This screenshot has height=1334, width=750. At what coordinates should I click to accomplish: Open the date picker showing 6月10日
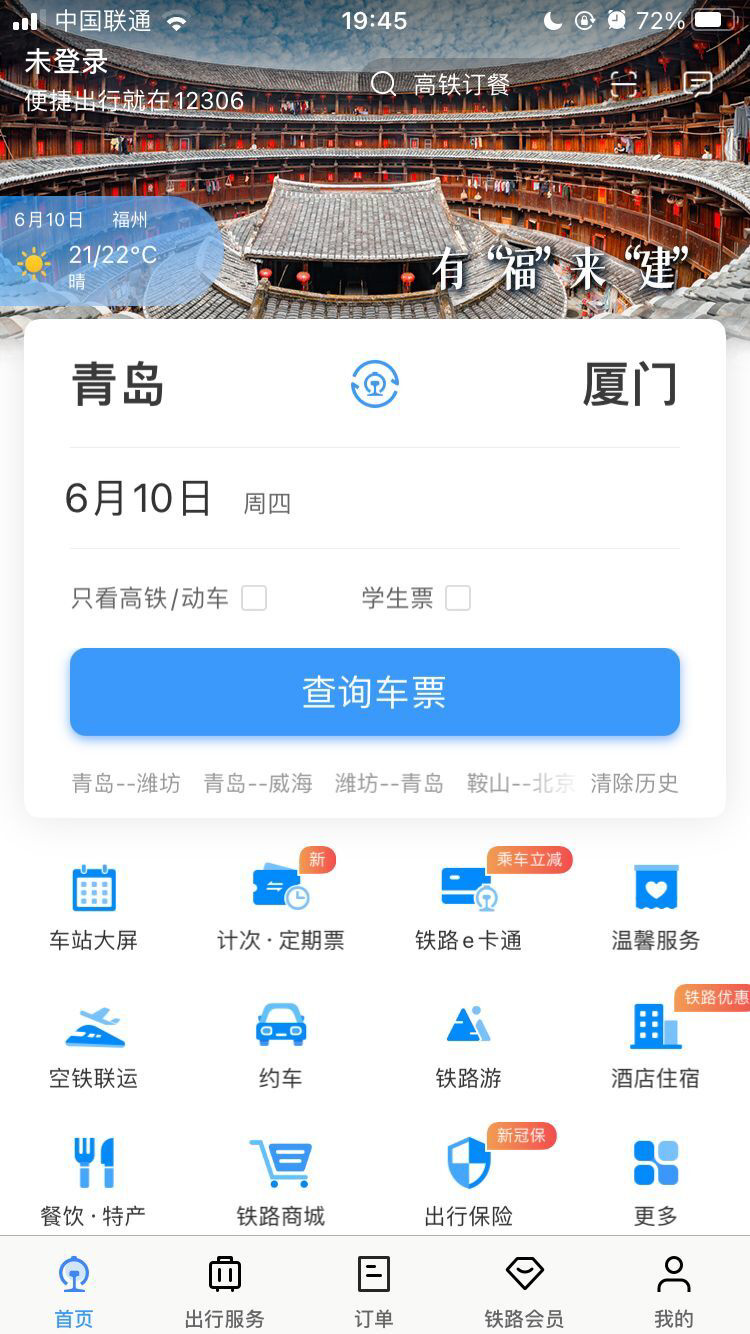(140, 498)
